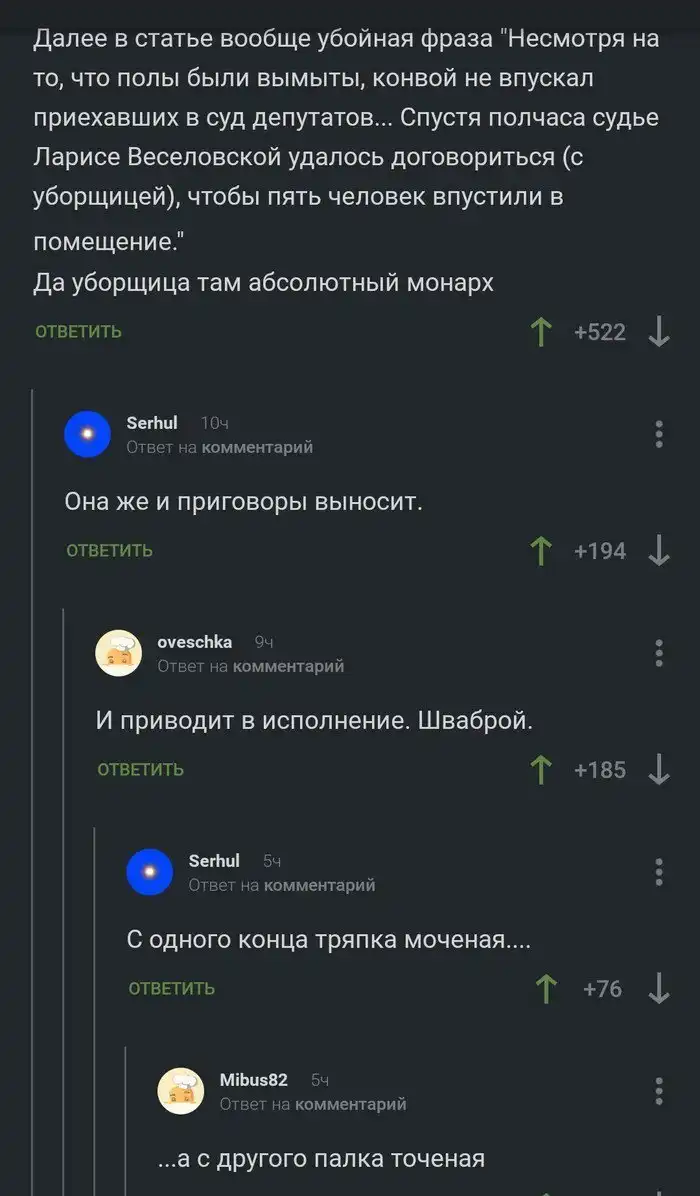Downvote oveschka's comment rated +185
Screen dimensions: 700x1196
pyautogui.click(x=659, y=770)
